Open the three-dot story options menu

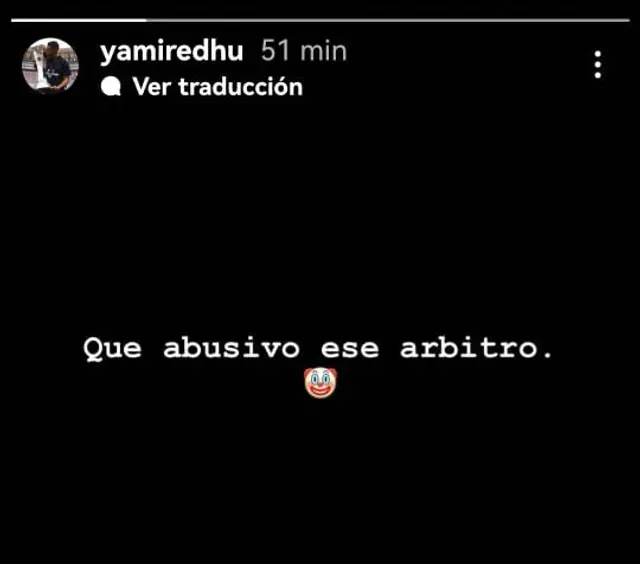pyautogui.click(x=597, y=65)
